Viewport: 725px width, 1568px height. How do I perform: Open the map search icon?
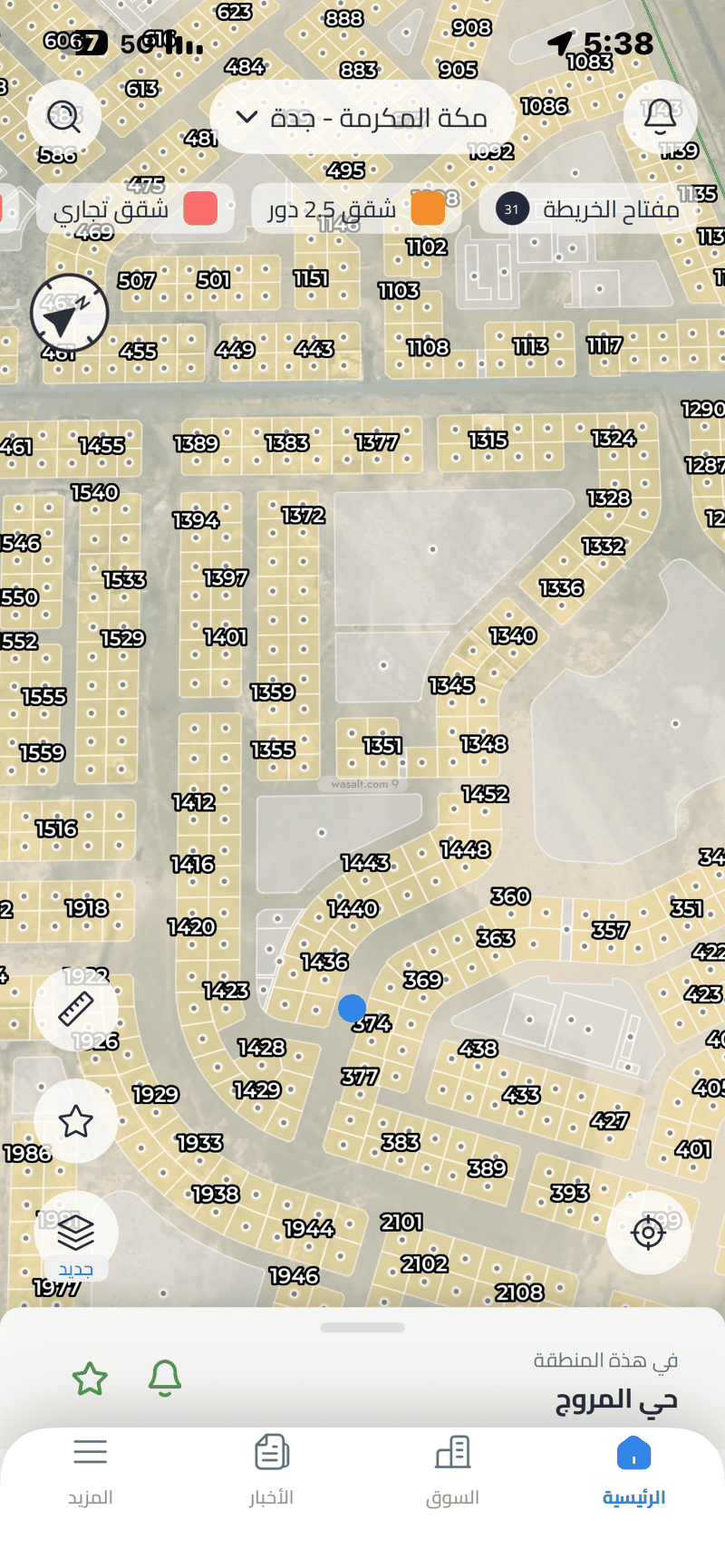[63, 116]
